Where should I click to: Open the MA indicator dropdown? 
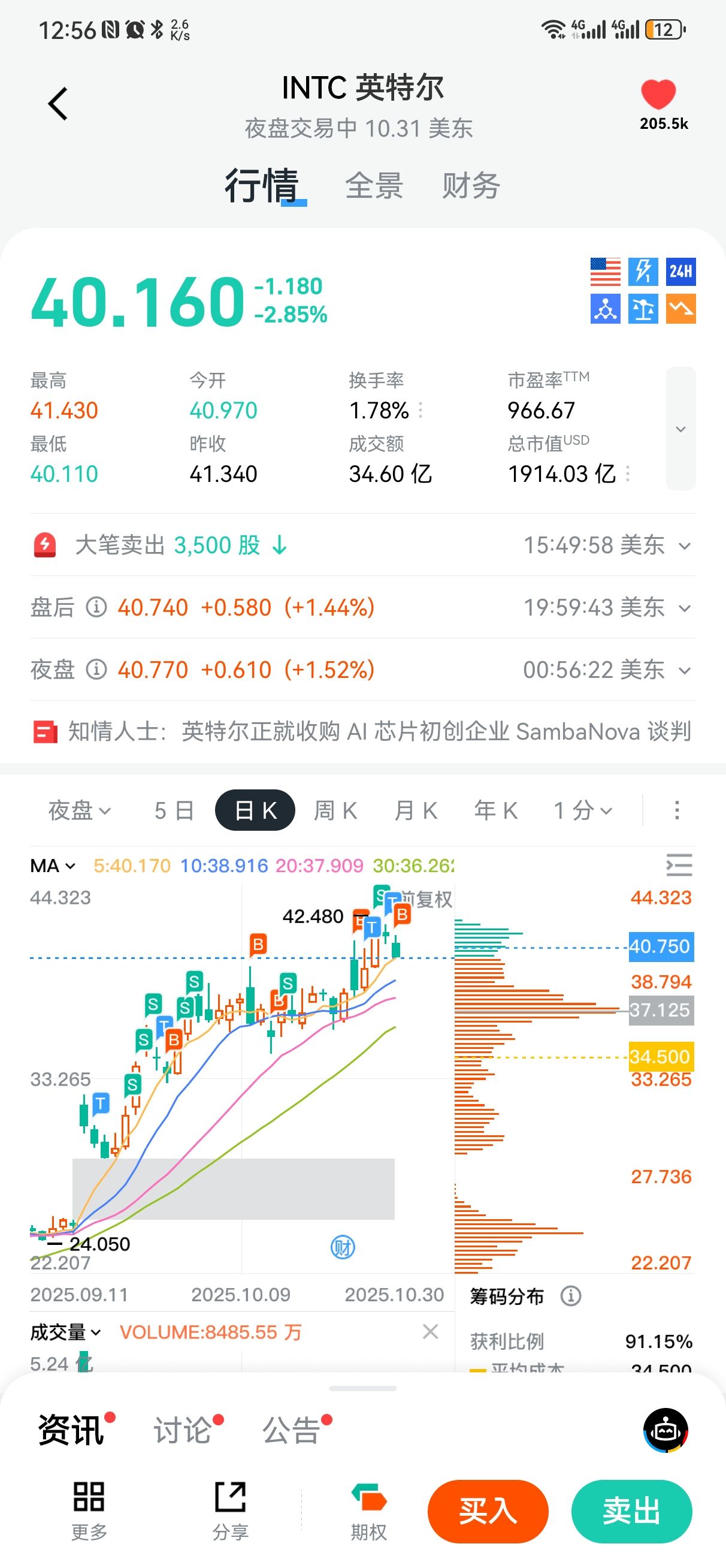pos(53,866)
